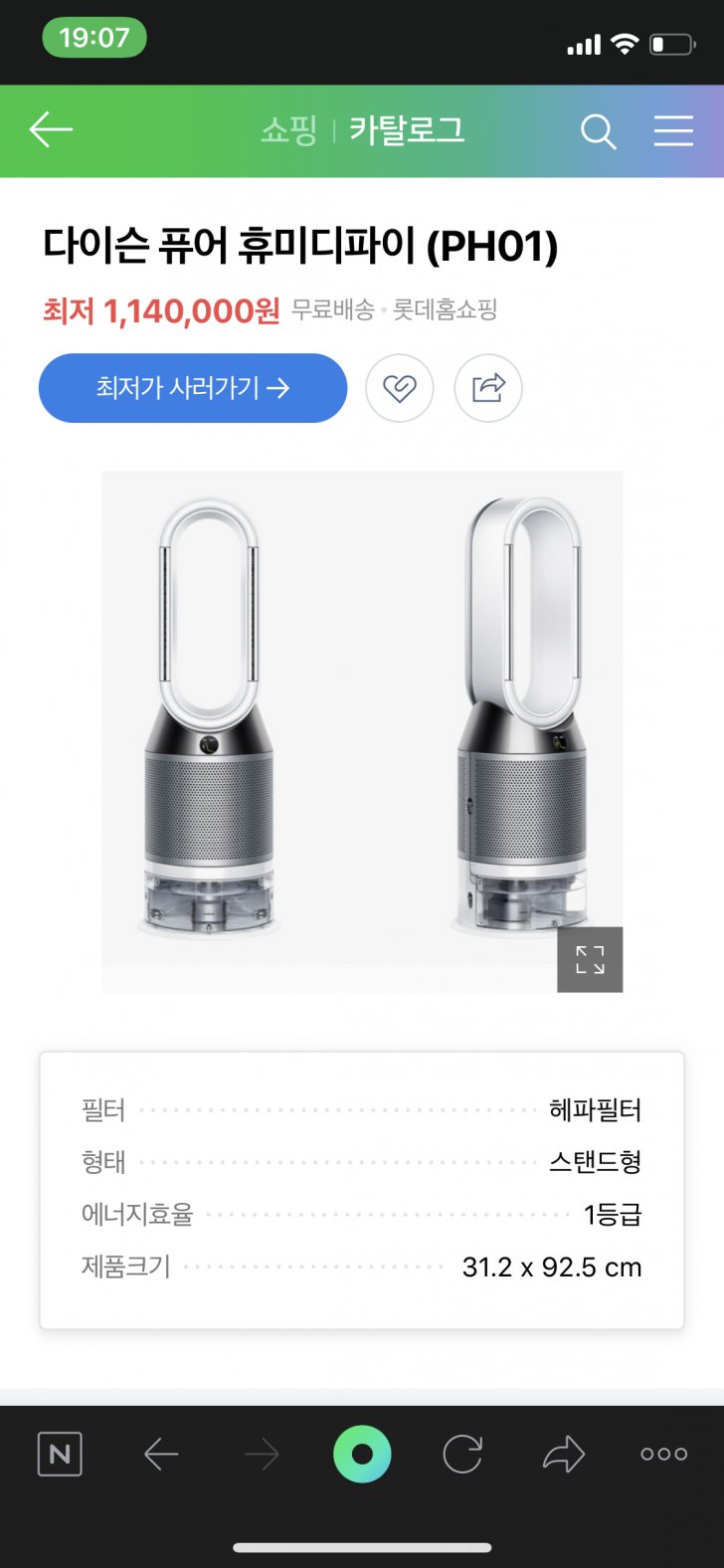The width and height of the screenshot is (724, 1568).
Task: Tap the browser share arrow
Action: pos(564,1455)
